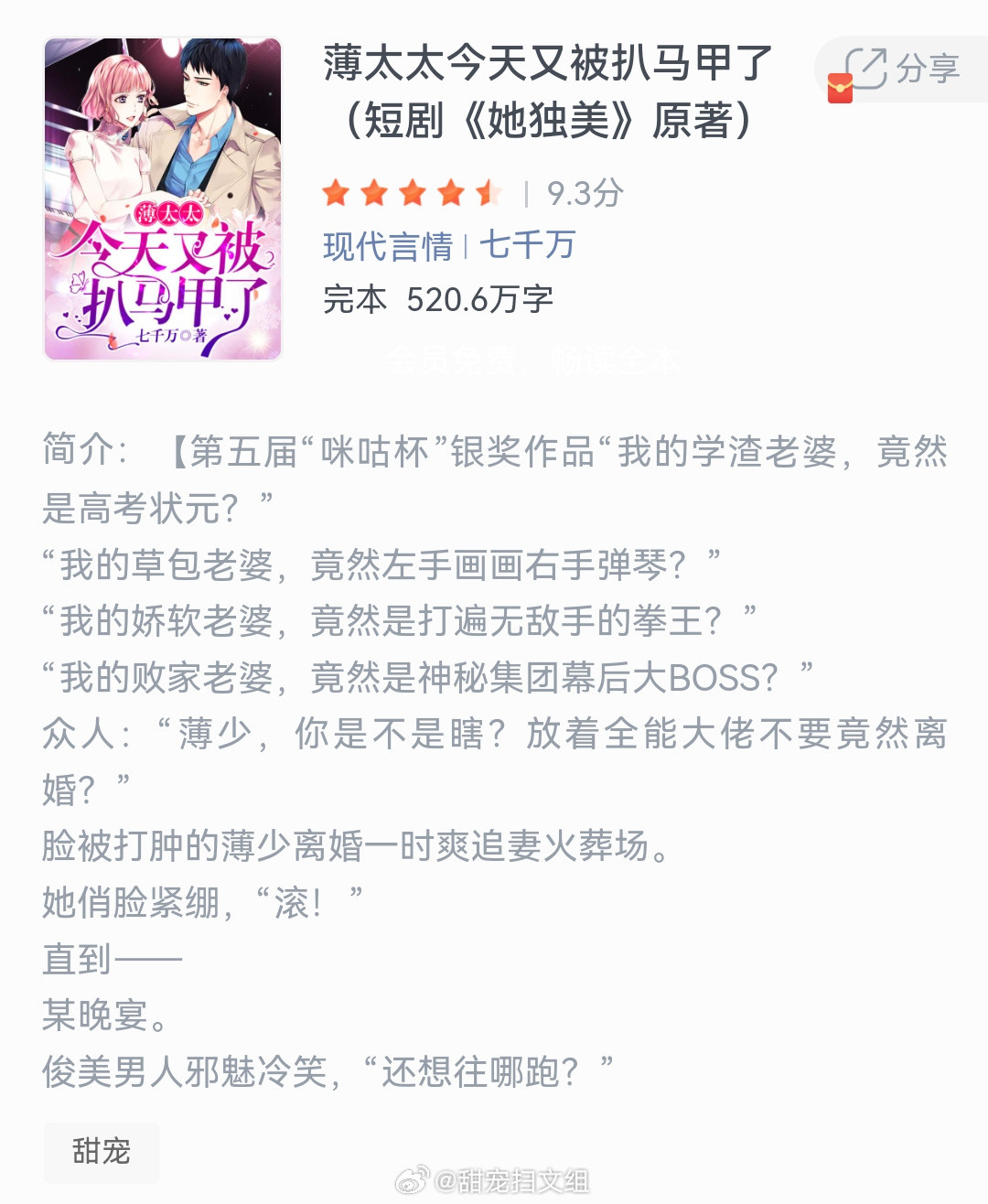This screenshot has width=988, height=1204.
Task: Tap the 520.6万字 word count
Action: tap(478, 297)
